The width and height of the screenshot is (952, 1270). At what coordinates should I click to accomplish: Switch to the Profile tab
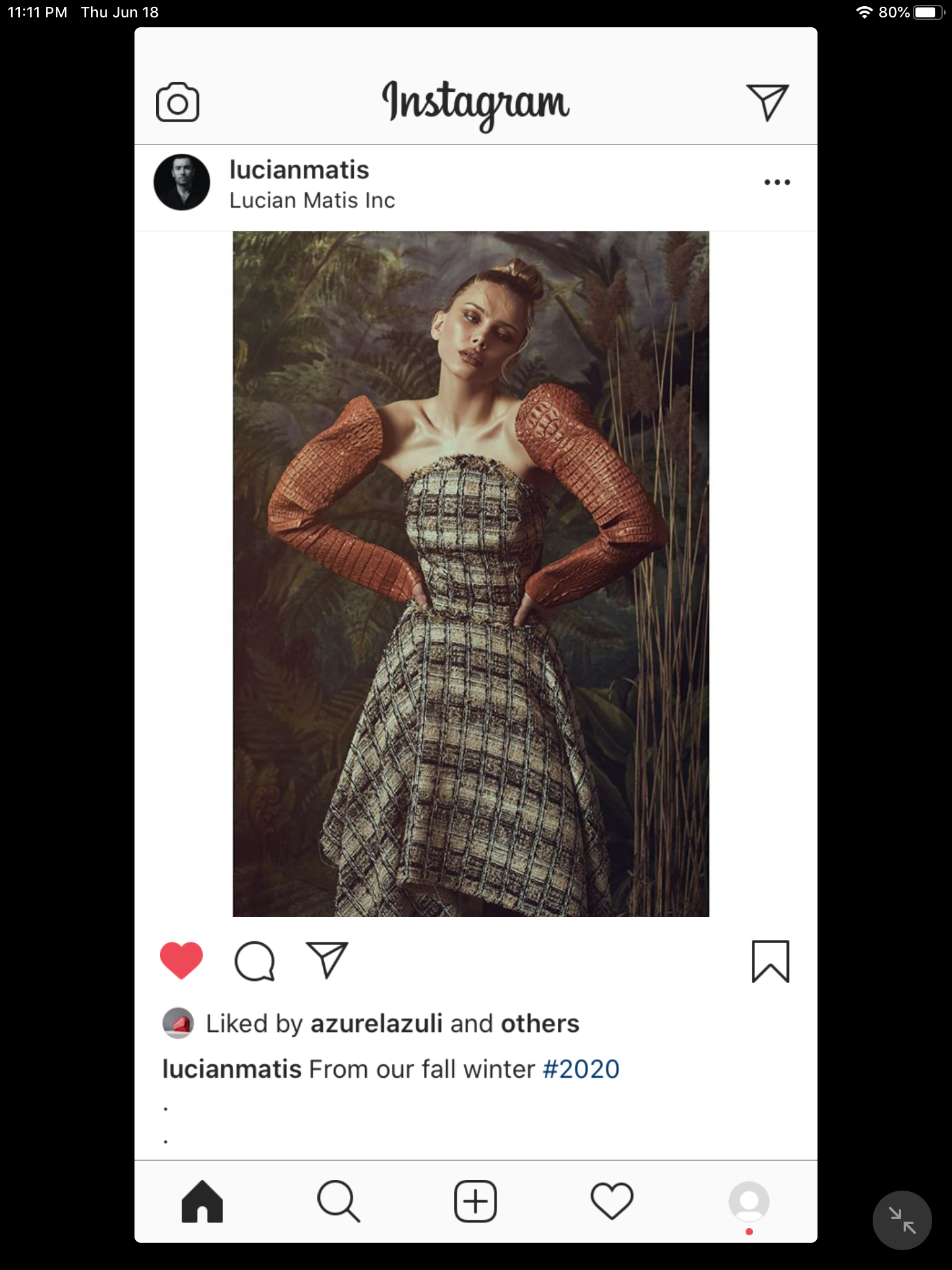[749, 1202]
